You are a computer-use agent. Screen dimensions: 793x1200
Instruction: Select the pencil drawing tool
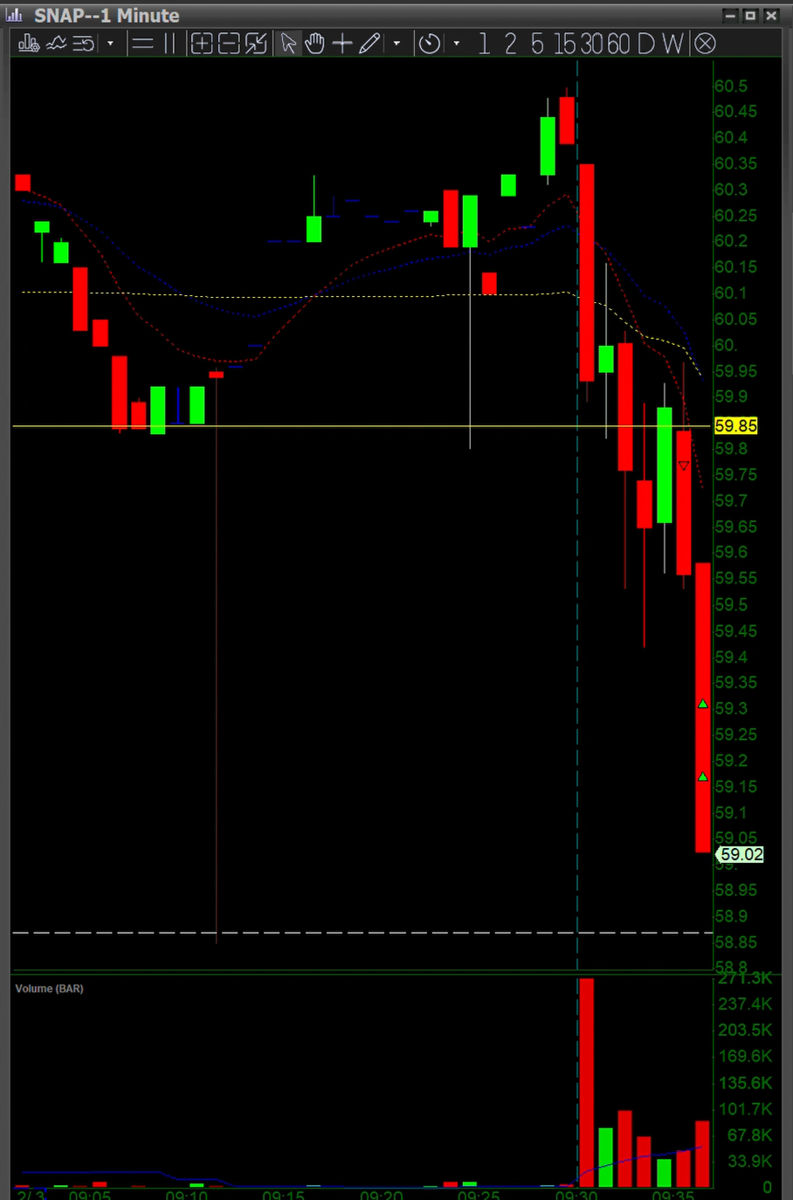coord(369,43)
